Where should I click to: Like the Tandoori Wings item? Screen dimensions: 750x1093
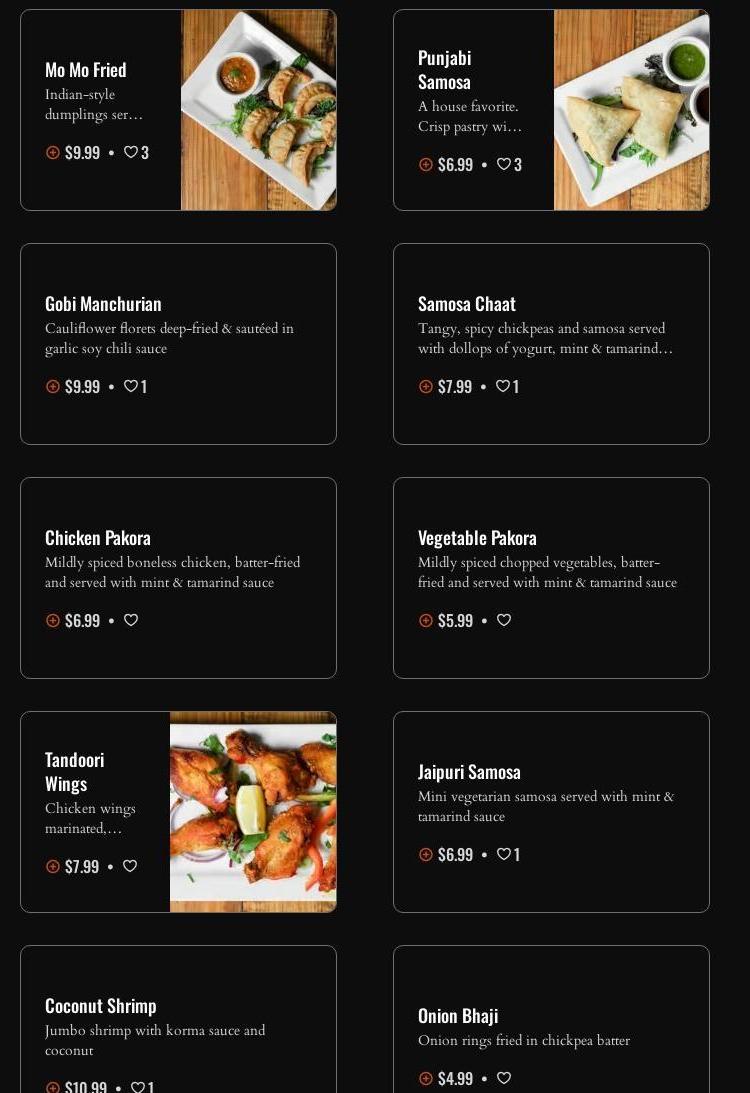pos(130,866)
